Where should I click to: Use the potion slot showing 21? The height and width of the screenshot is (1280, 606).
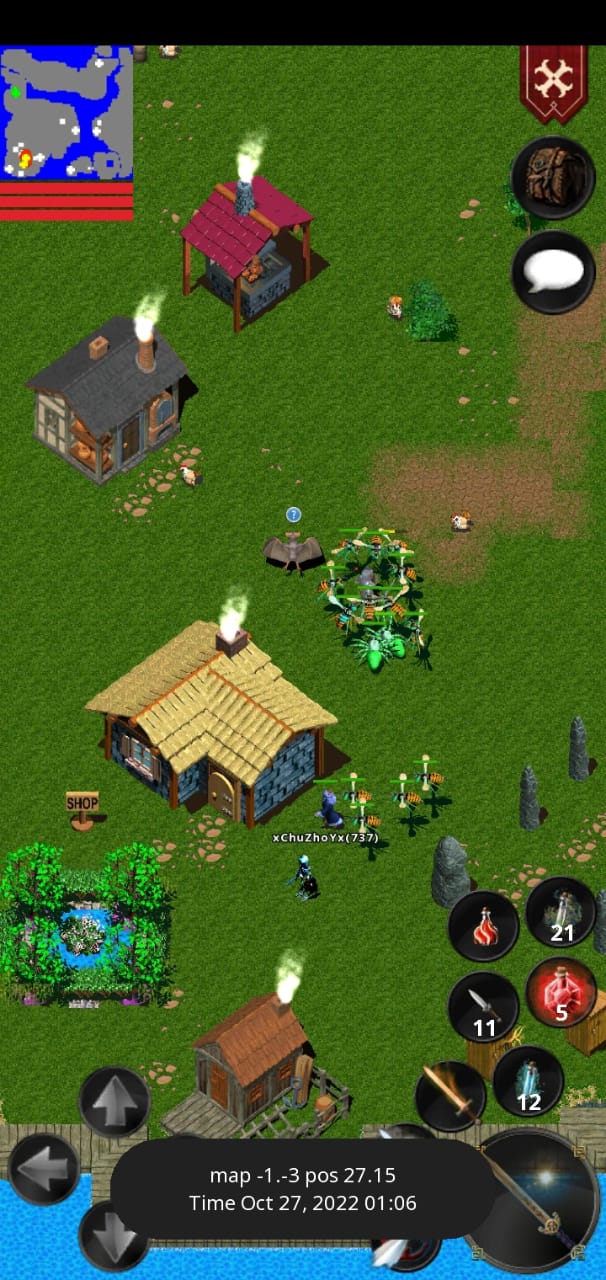[561, 912]
